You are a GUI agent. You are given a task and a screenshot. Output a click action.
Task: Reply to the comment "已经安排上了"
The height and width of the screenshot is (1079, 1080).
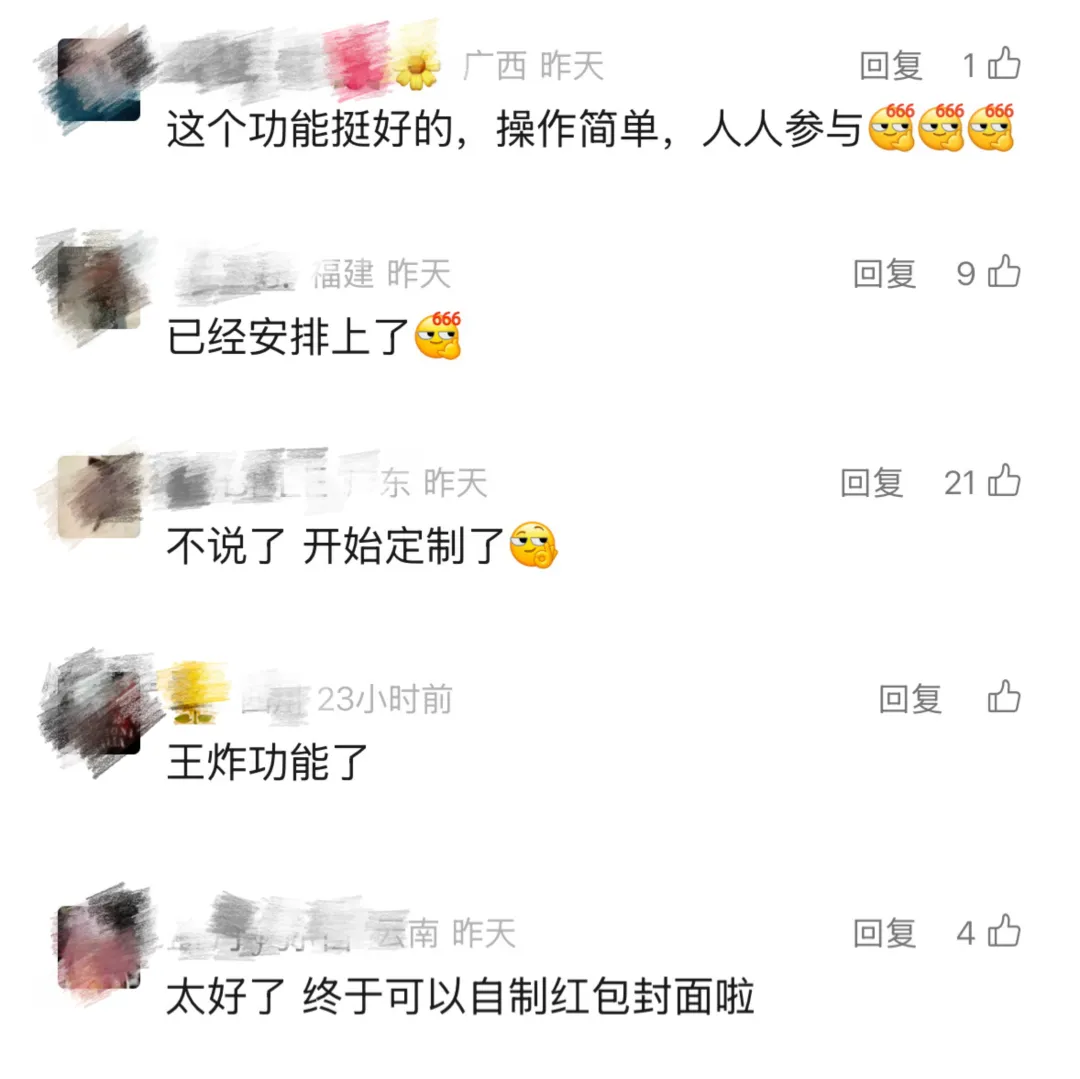click(884, 273)
